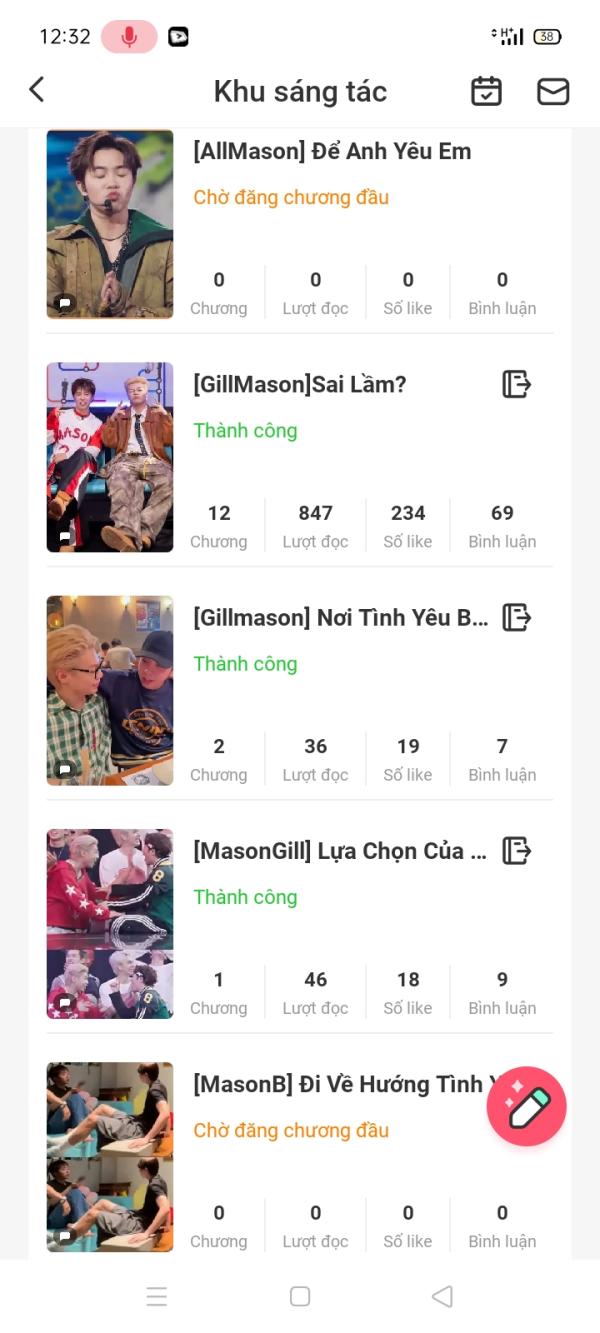Open story [AllMason] Để Anh Yêu Em
This screenshot has height=1333, width=600.
pos(331,151)
